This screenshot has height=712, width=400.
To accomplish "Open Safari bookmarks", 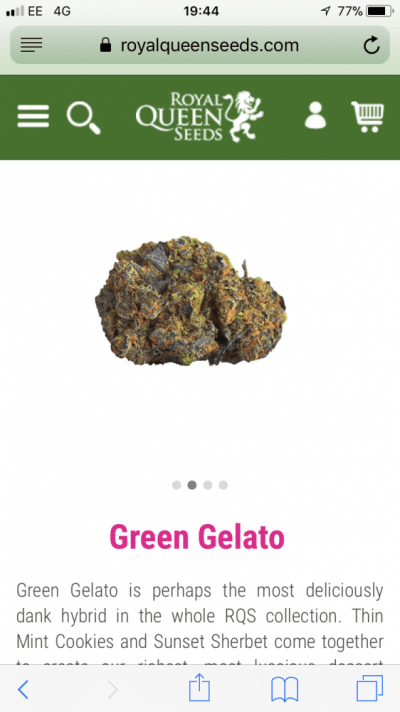I will 285,689.
